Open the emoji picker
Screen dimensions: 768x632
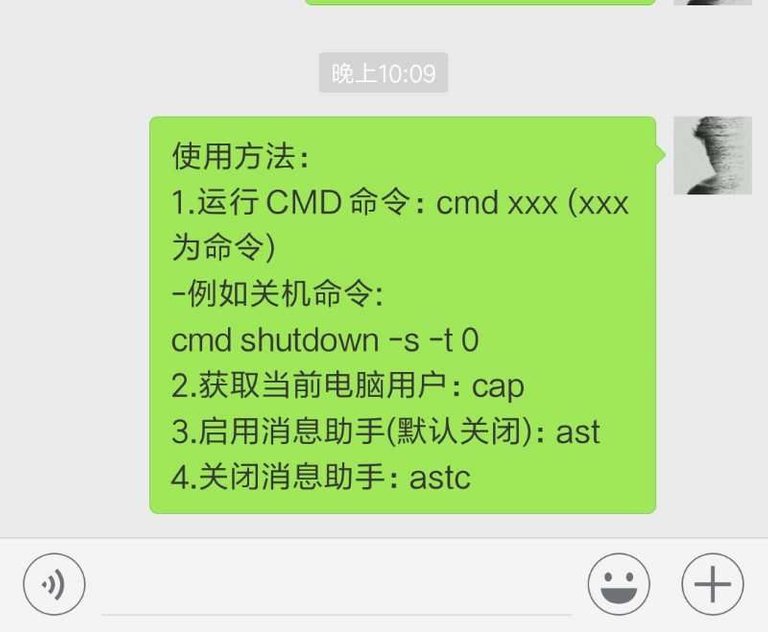click(x=618, y=585)
